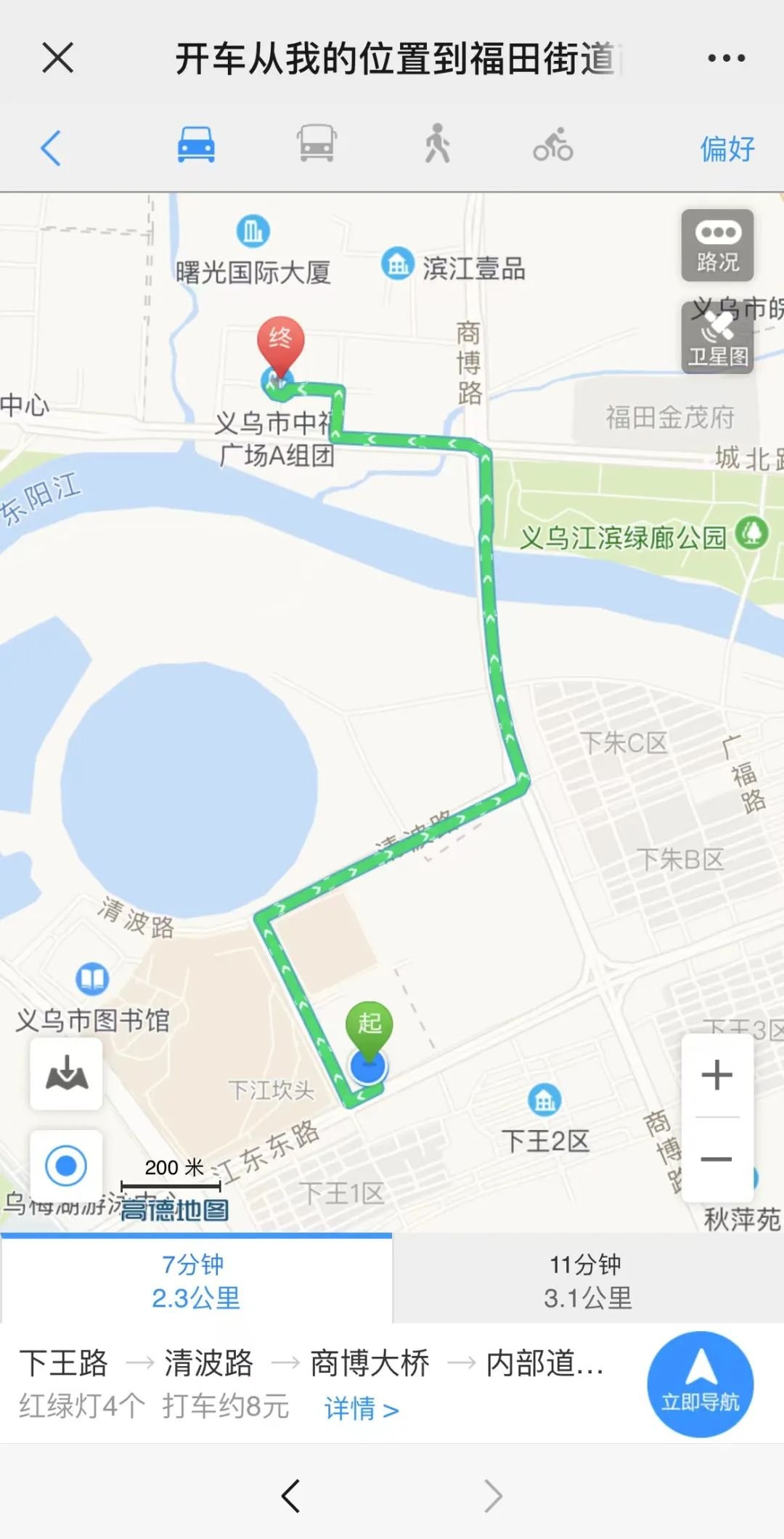Zoom out on the map
Image resolution: width=784 pixels, height=1539 pixels.
(716, 1158)
